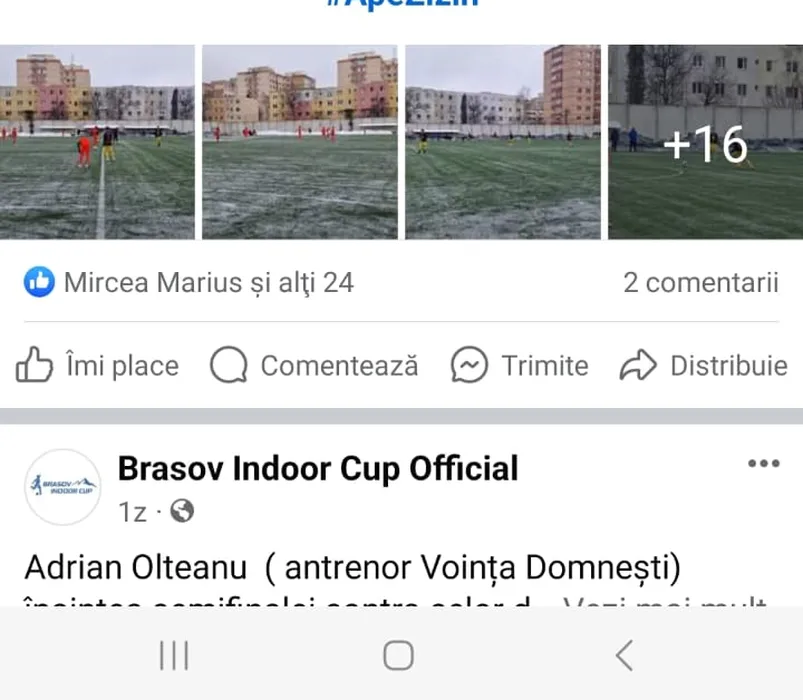The height and width of the screenshot is (700, 803).
Task: Like the post with Îmi place
Action: 97,366
